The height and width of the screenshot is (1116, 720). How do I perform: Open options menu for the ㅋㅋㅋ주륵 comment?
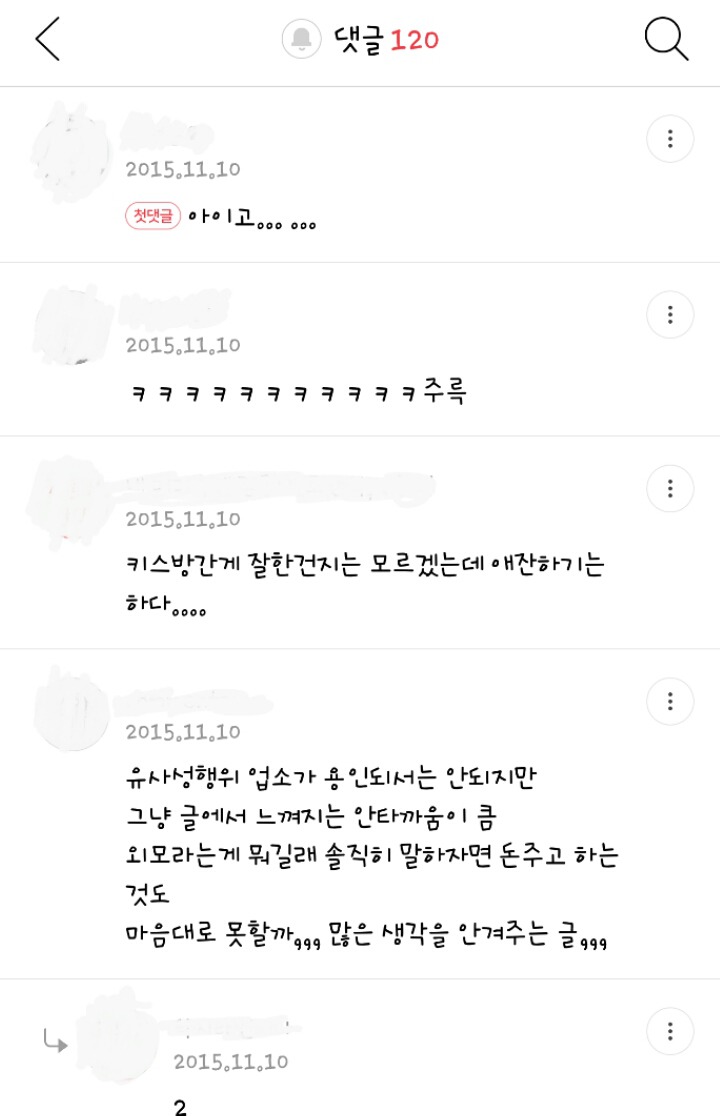(x=669, y=315)
